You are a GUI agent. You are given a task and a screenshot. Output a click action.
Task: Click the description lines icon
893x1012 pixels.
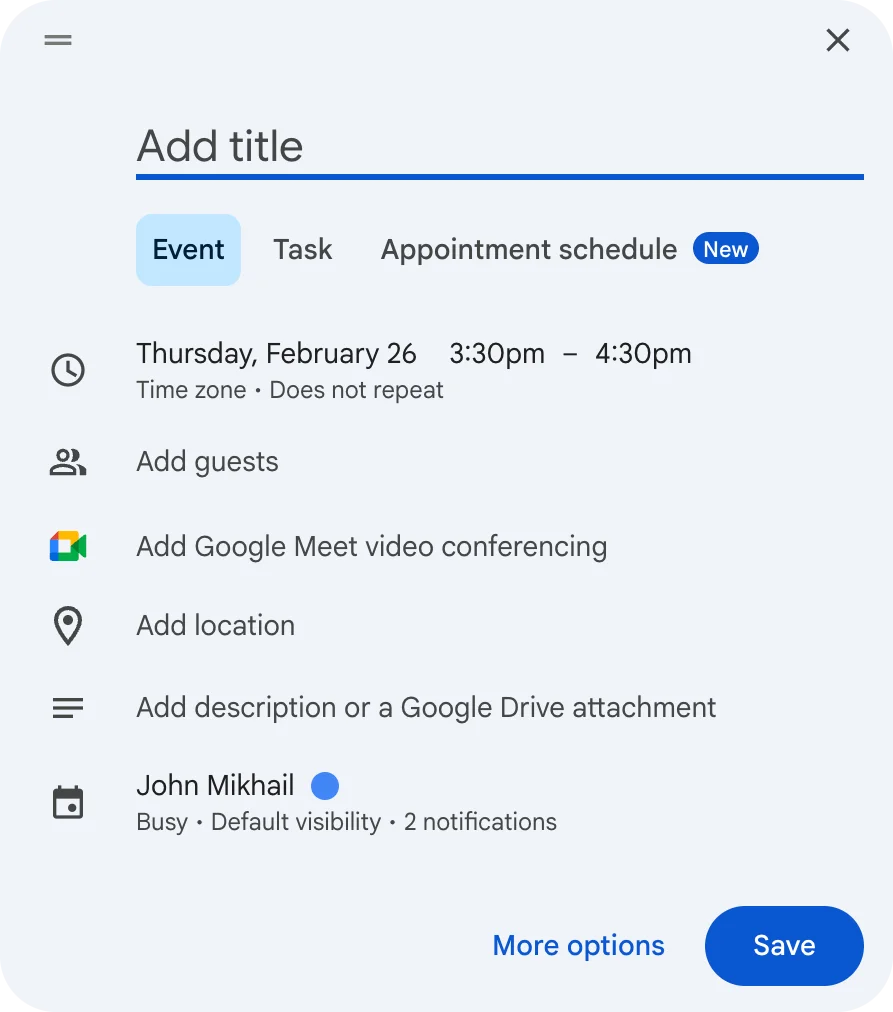tap(66, 708)
